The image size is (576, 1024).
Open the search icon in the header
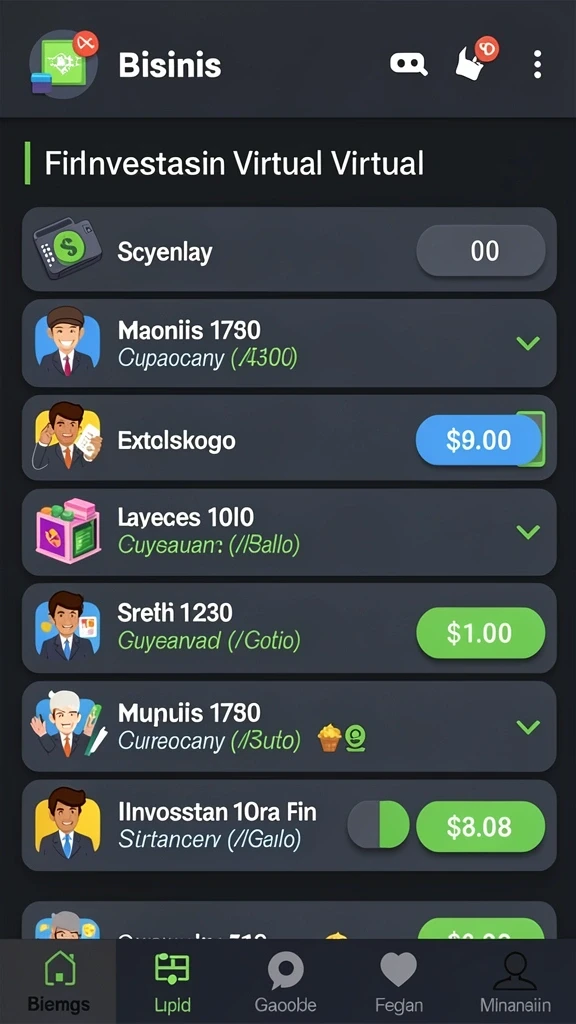point(409,64)
